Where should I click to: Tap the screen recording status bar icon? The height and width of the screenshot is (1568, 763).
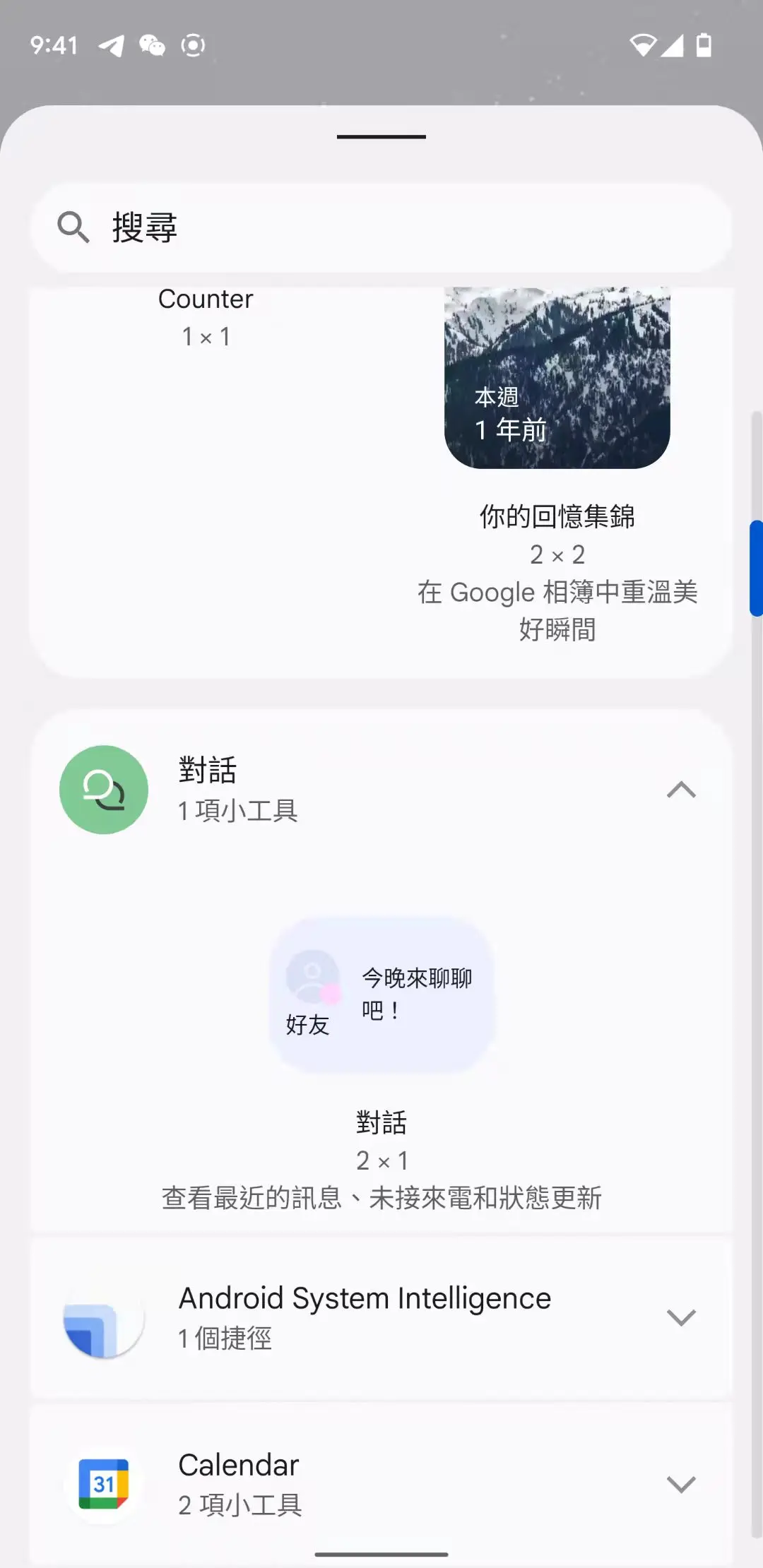[x=191, y=45]
